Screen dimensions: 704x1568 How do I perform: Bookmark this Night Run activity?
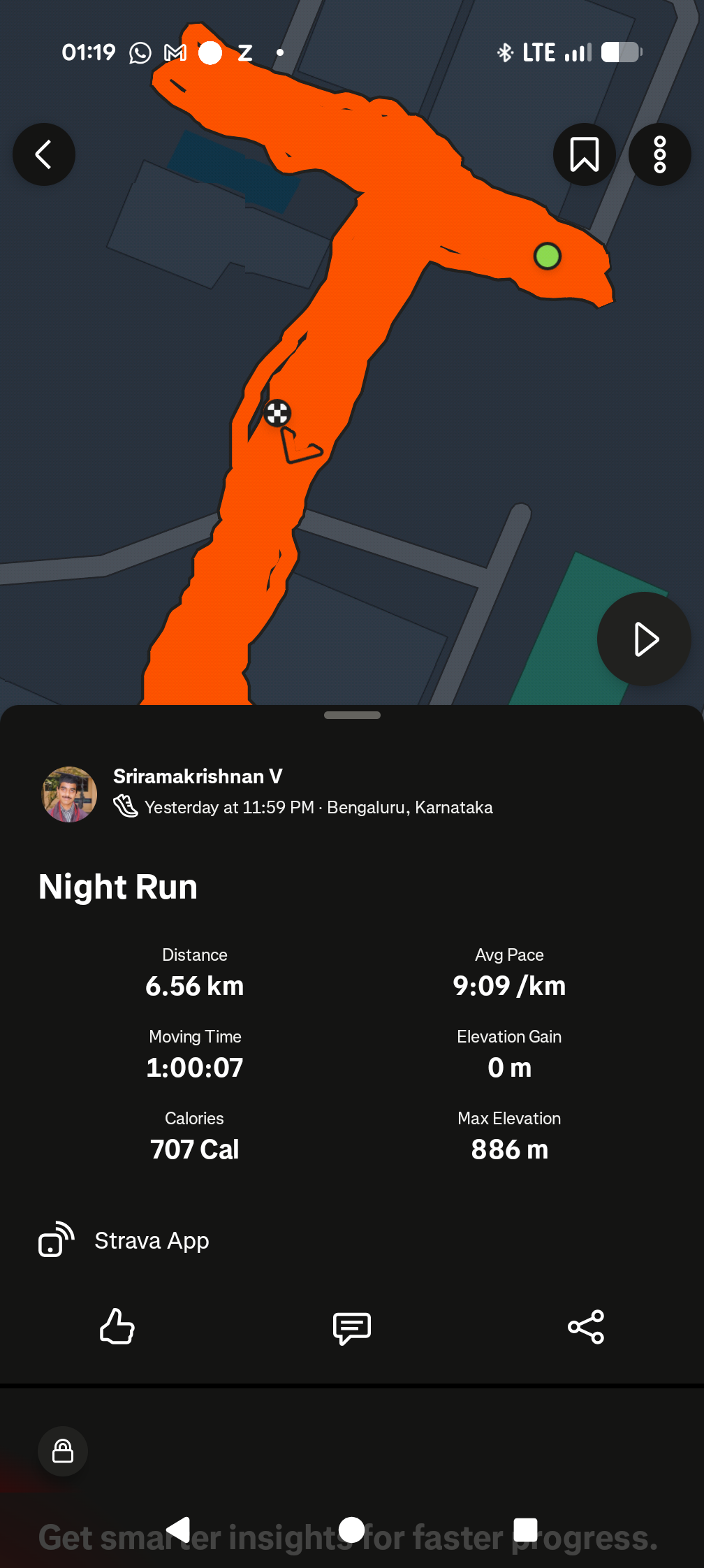pyautogui.click(x=584, y=154)
